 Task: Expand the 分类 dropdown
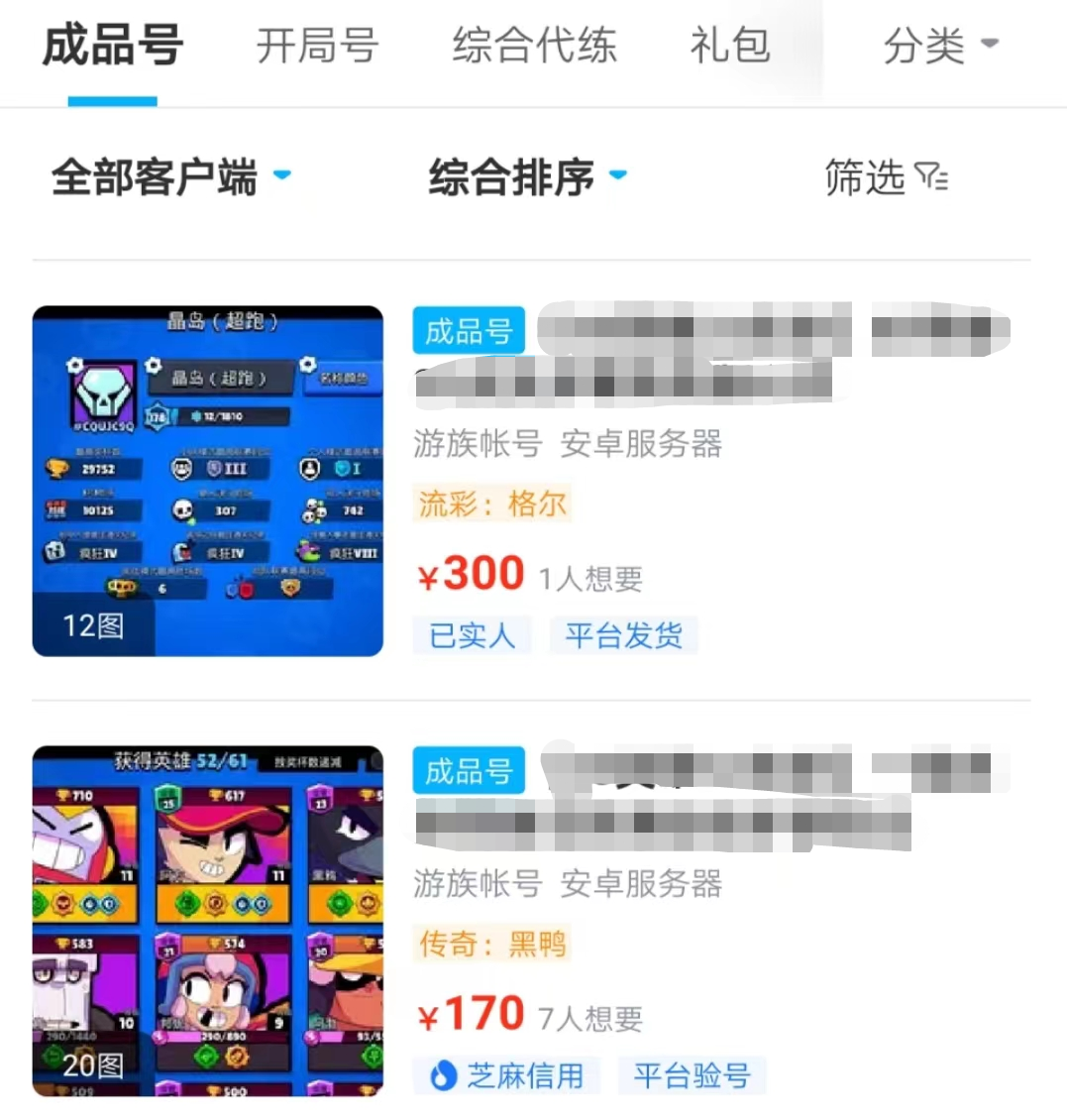coord(940,47)
